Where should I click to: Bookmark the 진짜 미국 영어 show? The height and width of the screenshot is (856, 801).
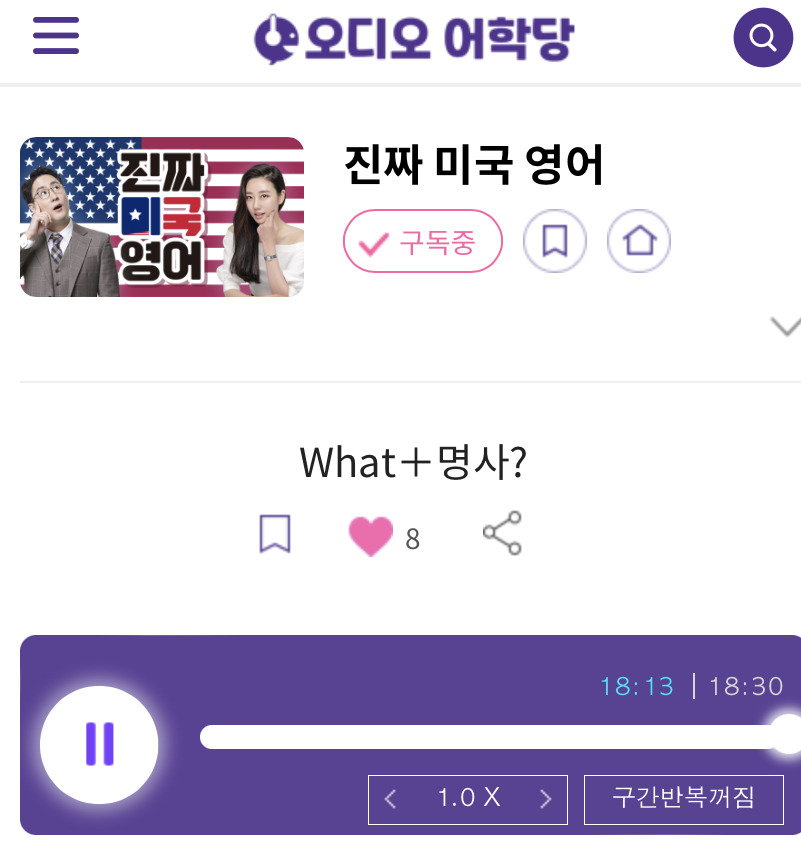click(x=555, y=241)
